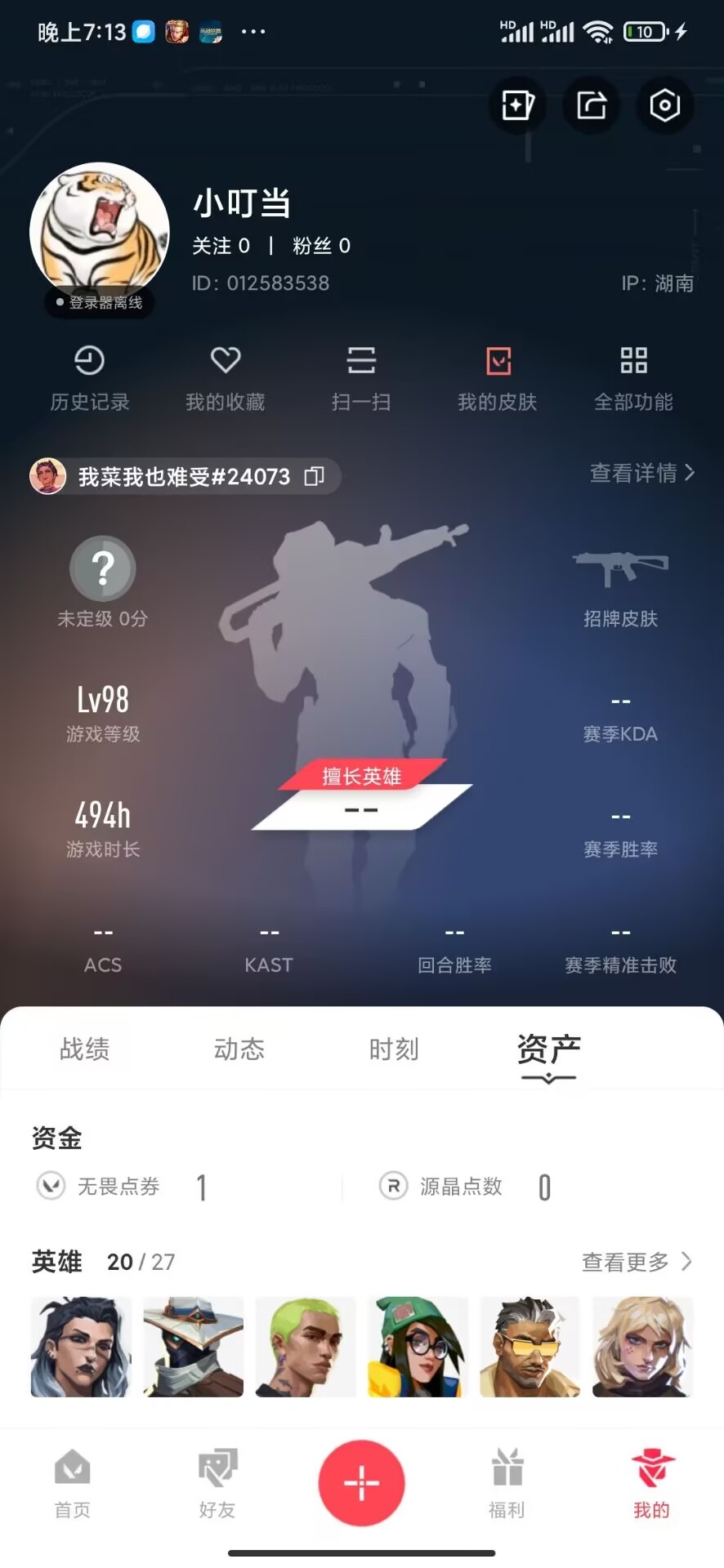Open the card editing star icon
The height and width of the screenshot is (1568, 724).
click(x=517, y=105)
